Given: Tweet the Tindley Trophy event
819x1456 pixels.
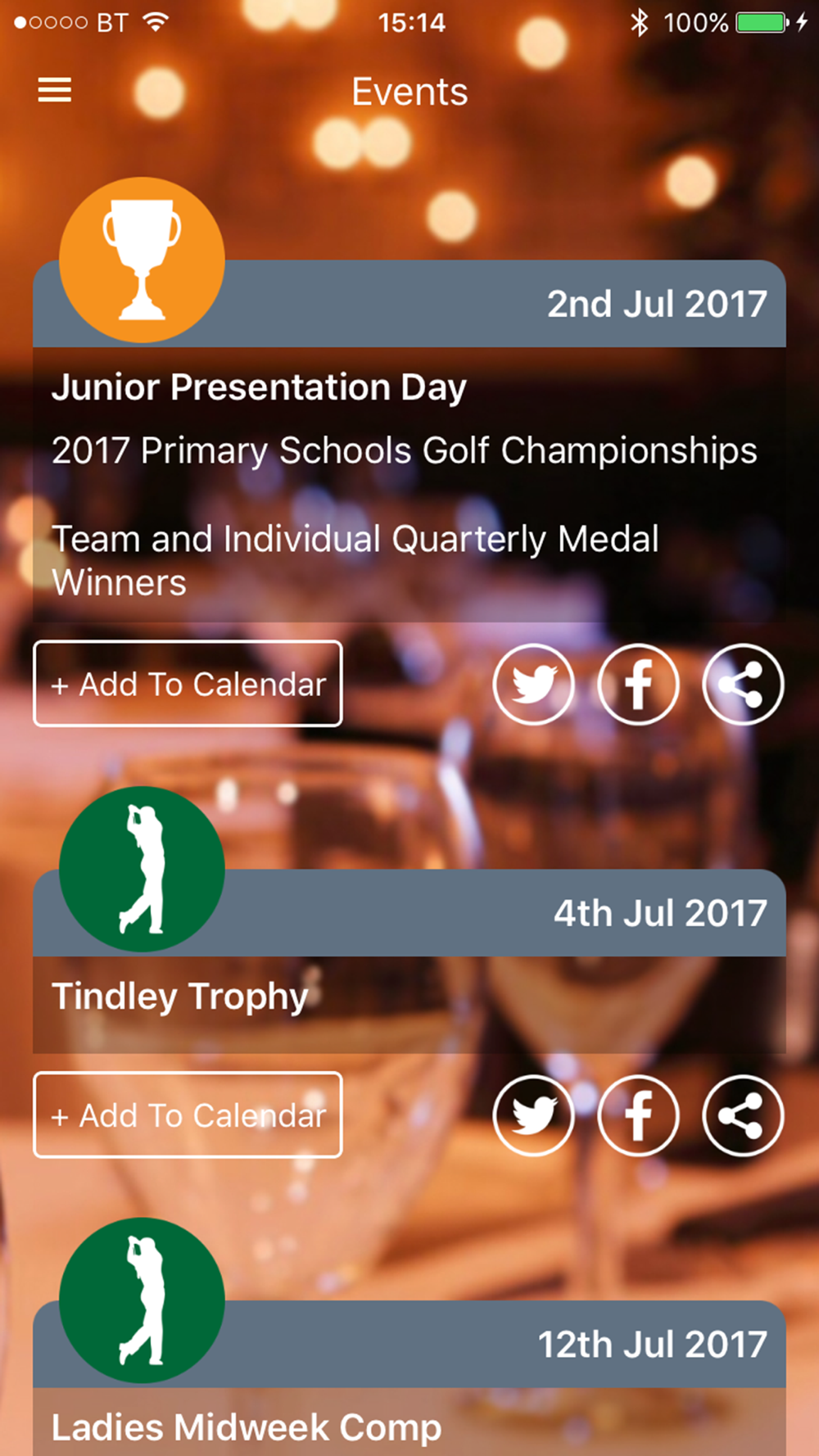Looking at the screenshot, I should click(533, 1115).
